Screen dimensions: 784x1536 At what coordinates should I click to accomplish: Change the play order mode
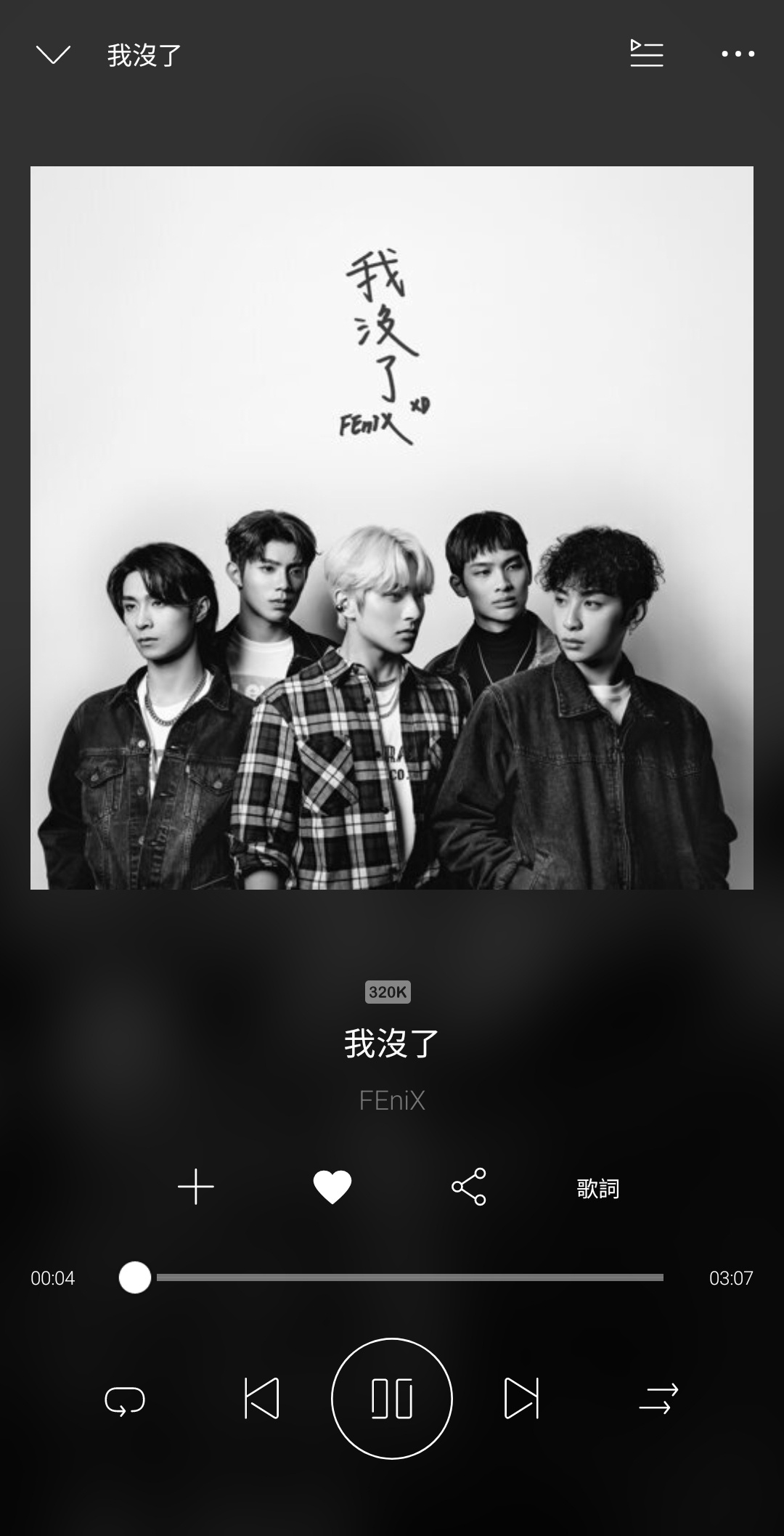tap(658, 1399)
